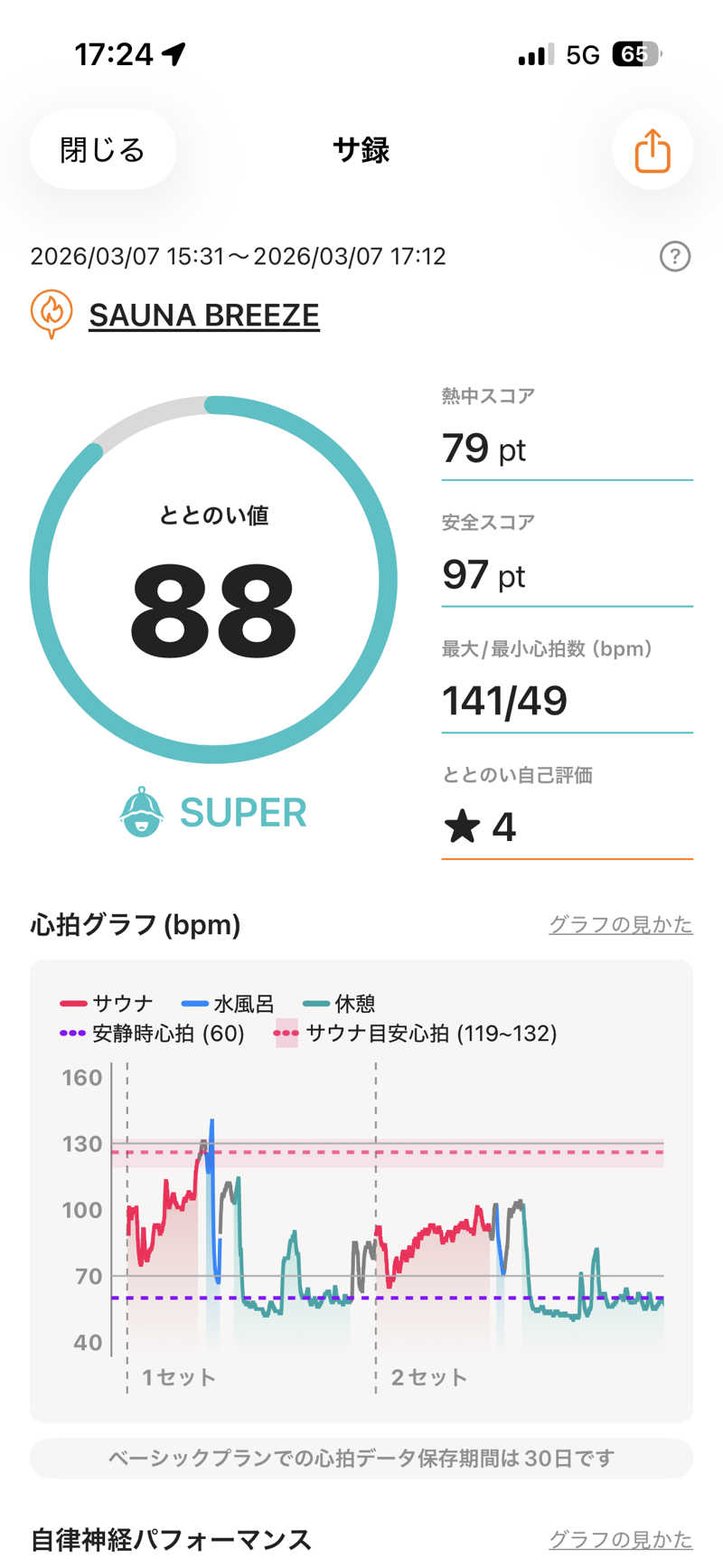Open グラフの見かた for 自律神経パフォーマンス
This screenshot has height=1568, width=723.
pos(620,1538)
